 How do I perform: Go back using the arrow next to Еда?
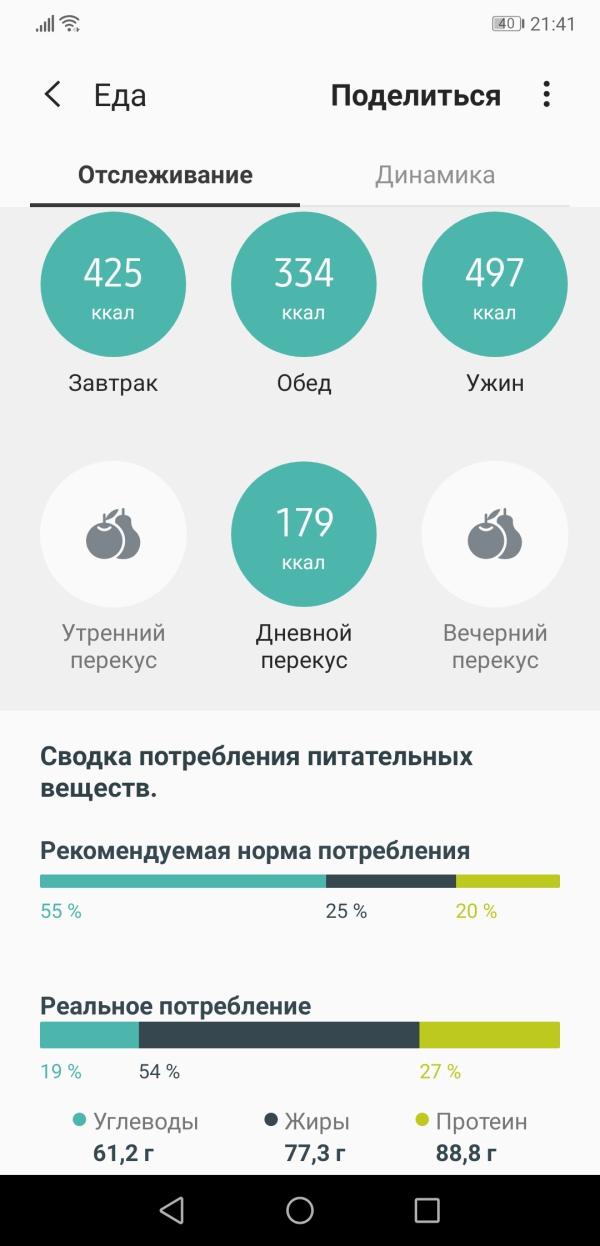[53, 95]
